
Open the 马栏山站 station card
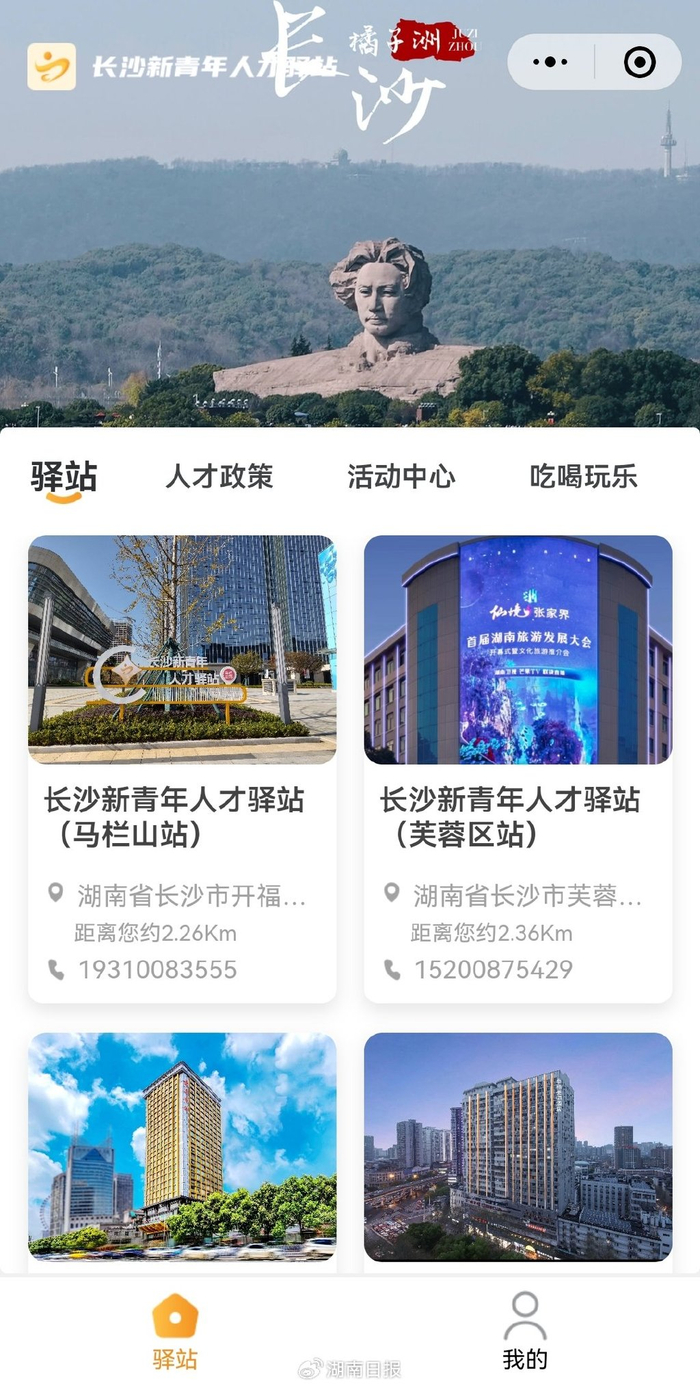pyautogui.click(x=182, y=768)
